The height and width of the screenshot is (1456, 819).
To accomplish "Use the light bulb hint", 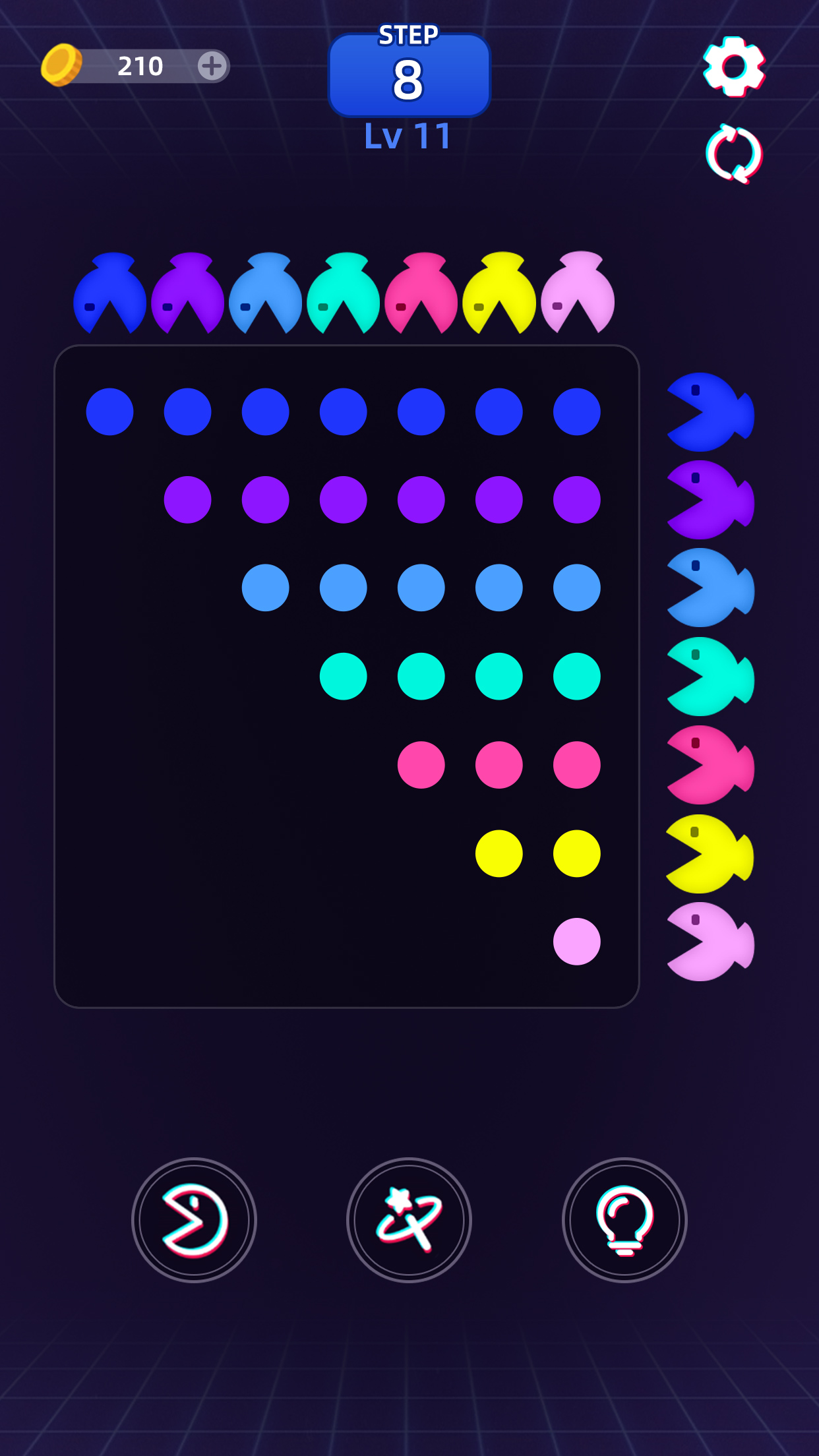I will click(x=624, y=1220).
